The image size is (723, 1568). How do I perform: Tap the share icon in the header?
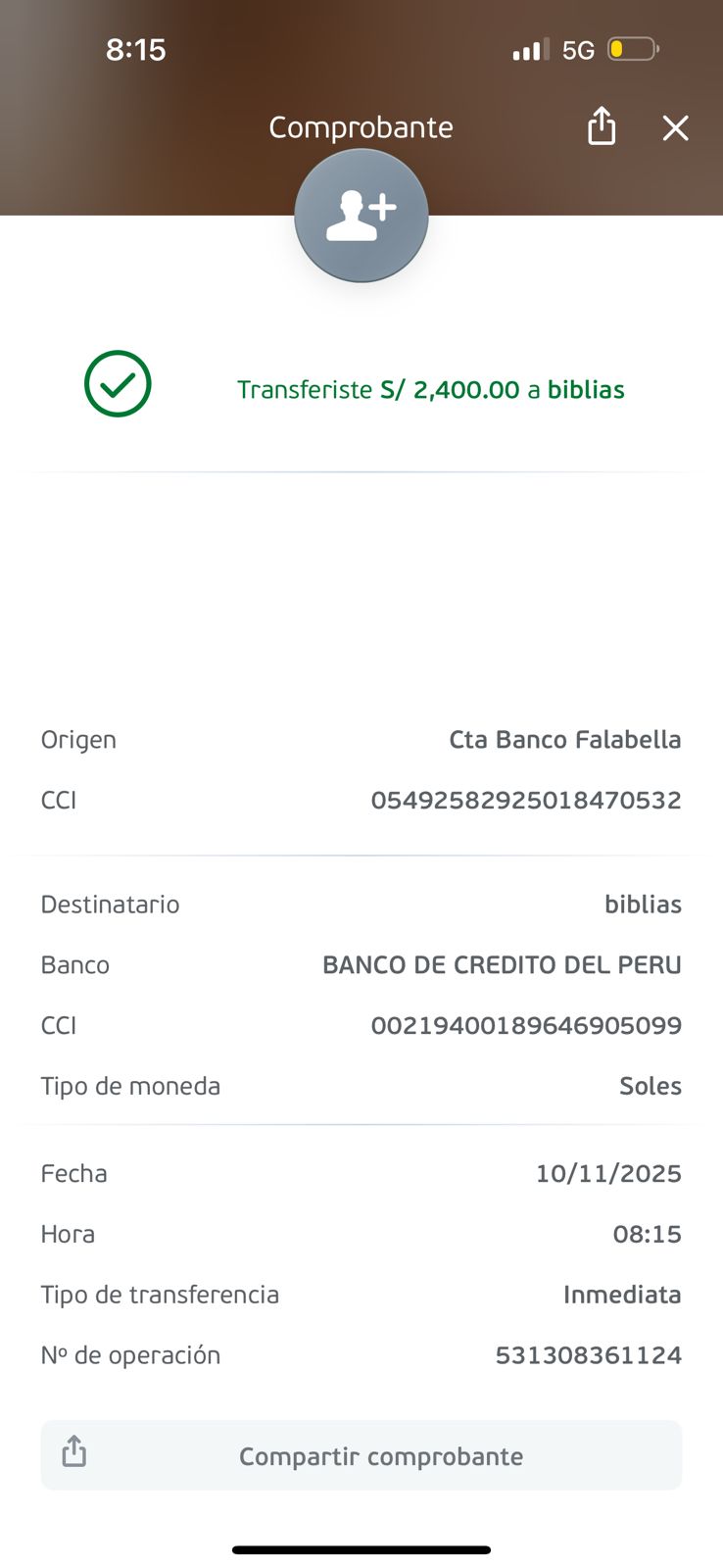coord(602,127)
